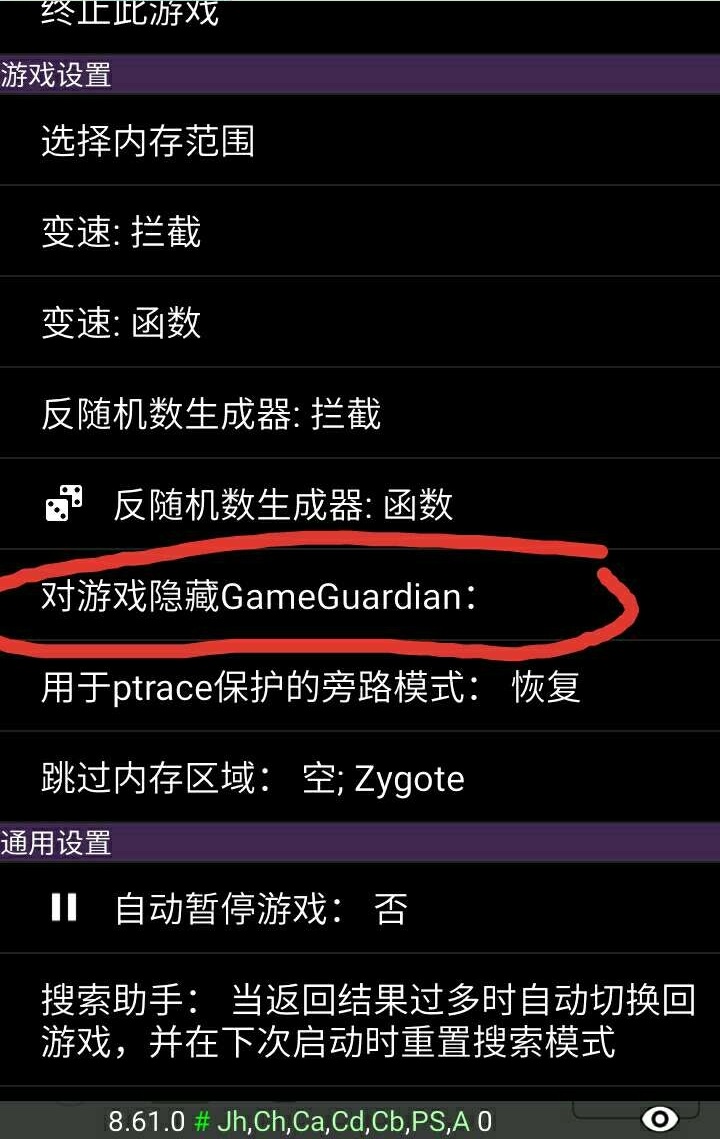The width and height of the screenshot is (720, 1139).
Task: Open 跳过内存区域 setting
Action: [x=253, y=779]
